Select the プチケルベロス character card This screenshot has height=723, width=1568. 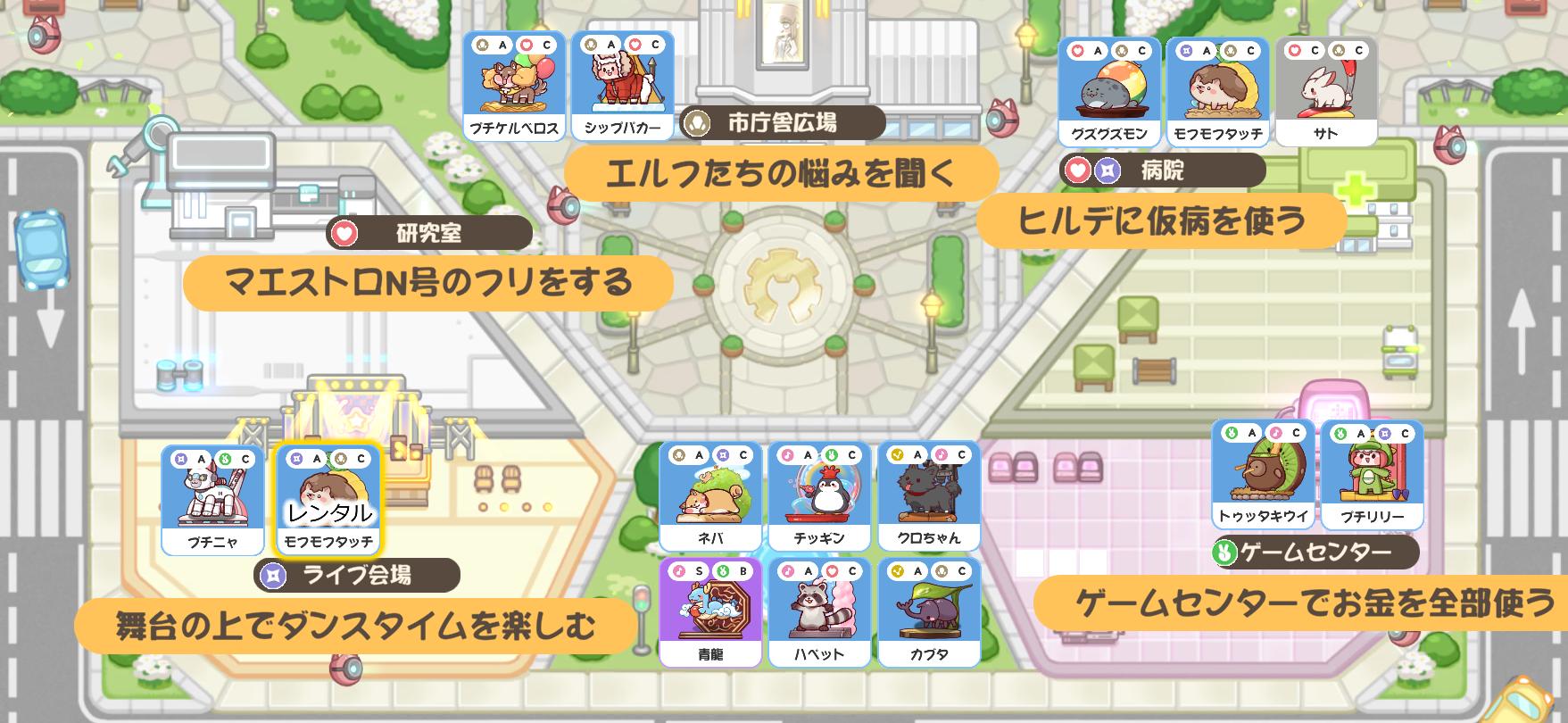point(514,86)
